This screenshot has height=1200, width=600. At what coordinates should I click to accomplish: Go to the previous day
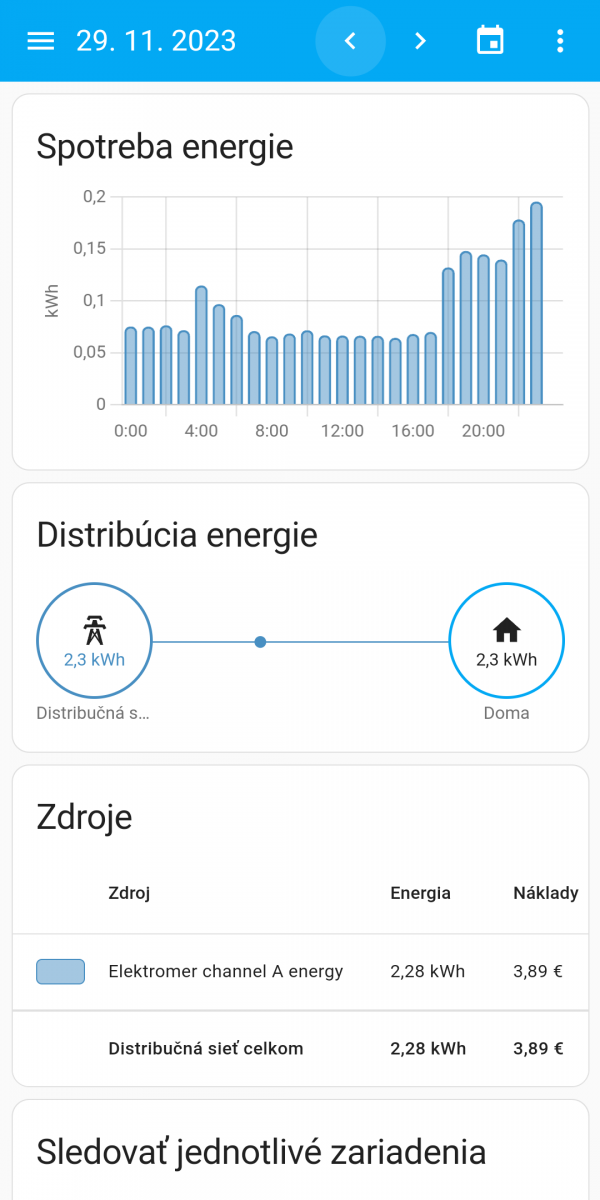pyautogui.click(x=350, y=41)
